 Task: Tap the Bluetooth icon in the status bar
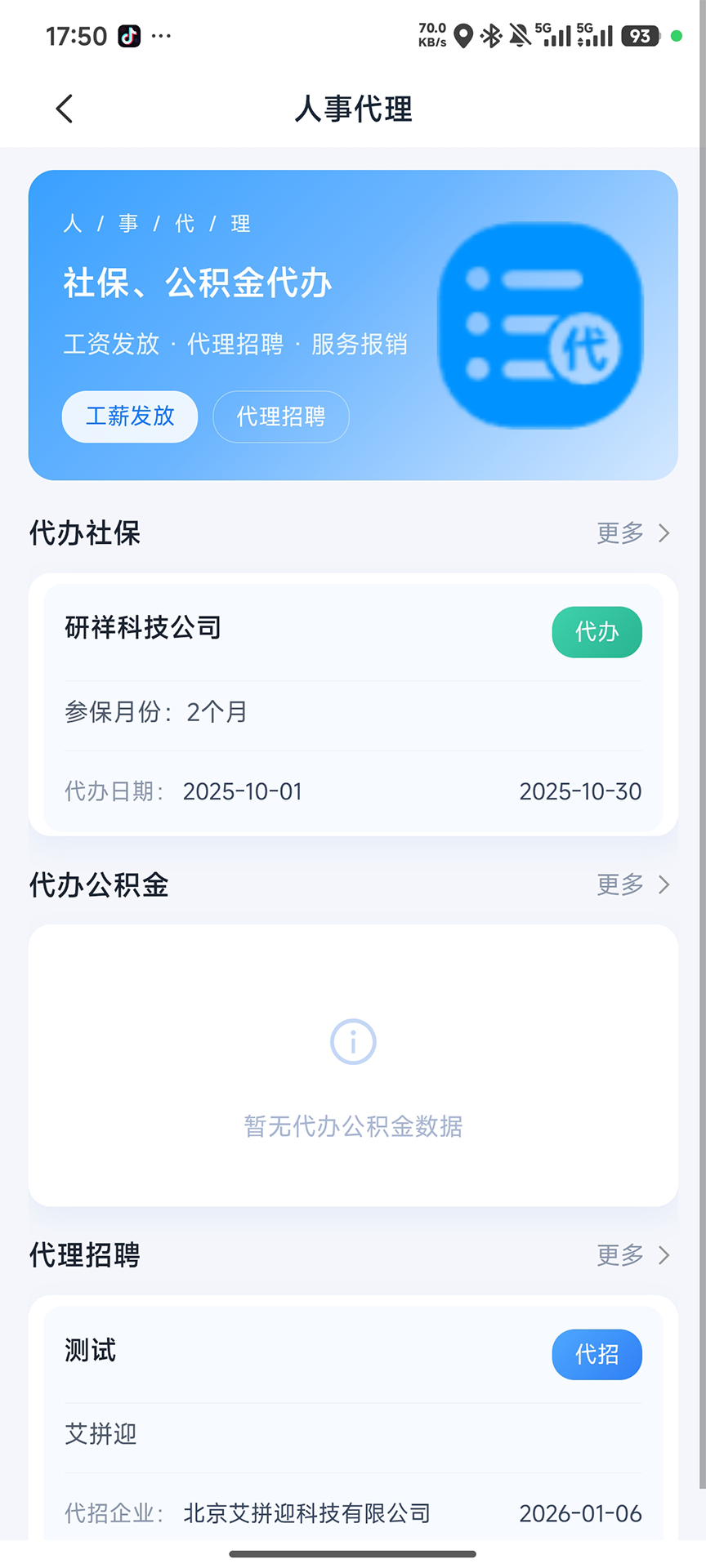(491, 35)
